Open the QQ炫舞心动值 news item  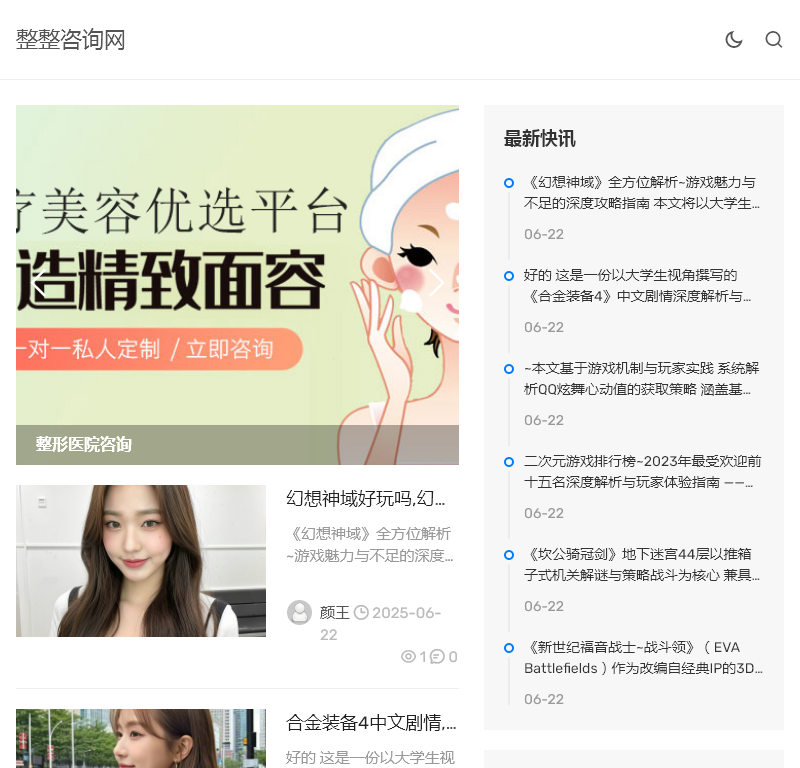[x=640, y=379]
